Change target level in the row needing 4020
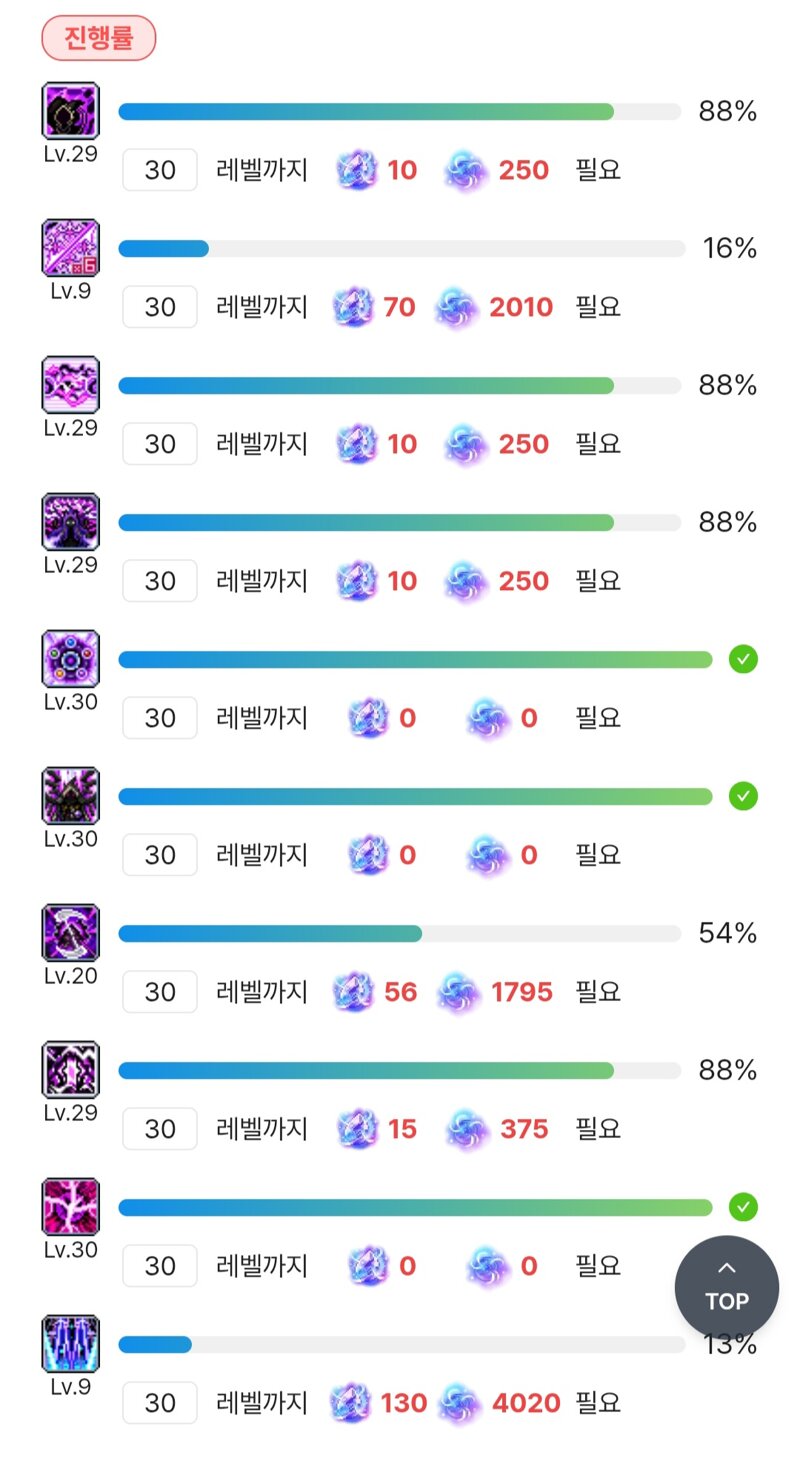This screenshot has width=800, height=1461. [160, 1403]
